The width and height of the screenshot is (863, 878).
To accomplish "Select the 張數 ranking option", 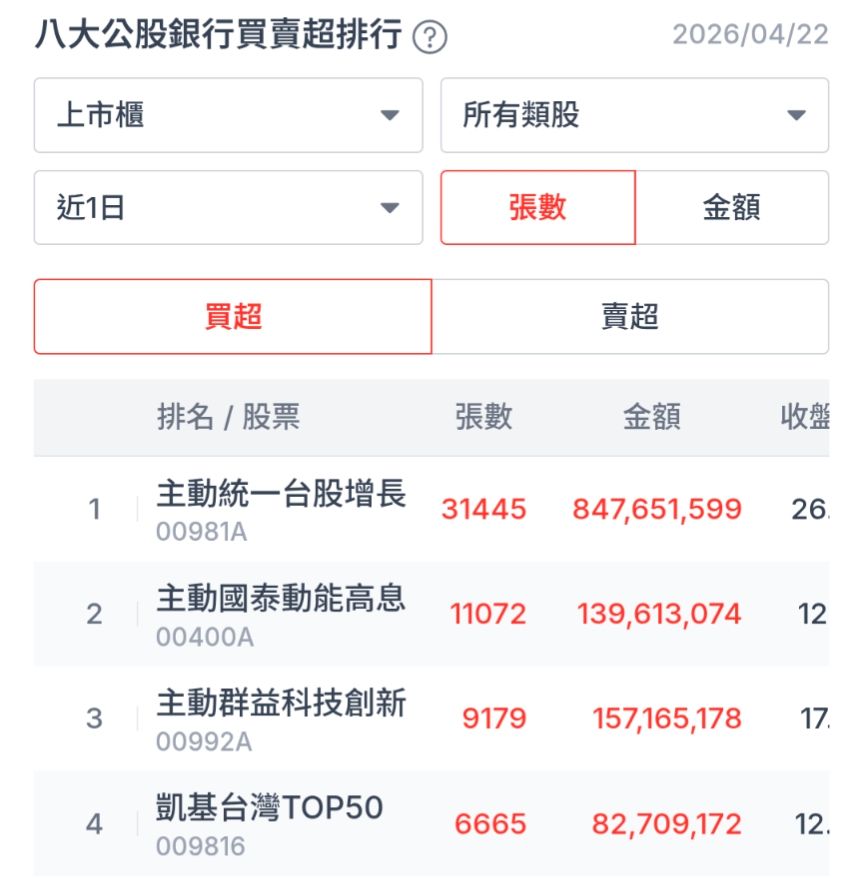I will tap(538, 208).
